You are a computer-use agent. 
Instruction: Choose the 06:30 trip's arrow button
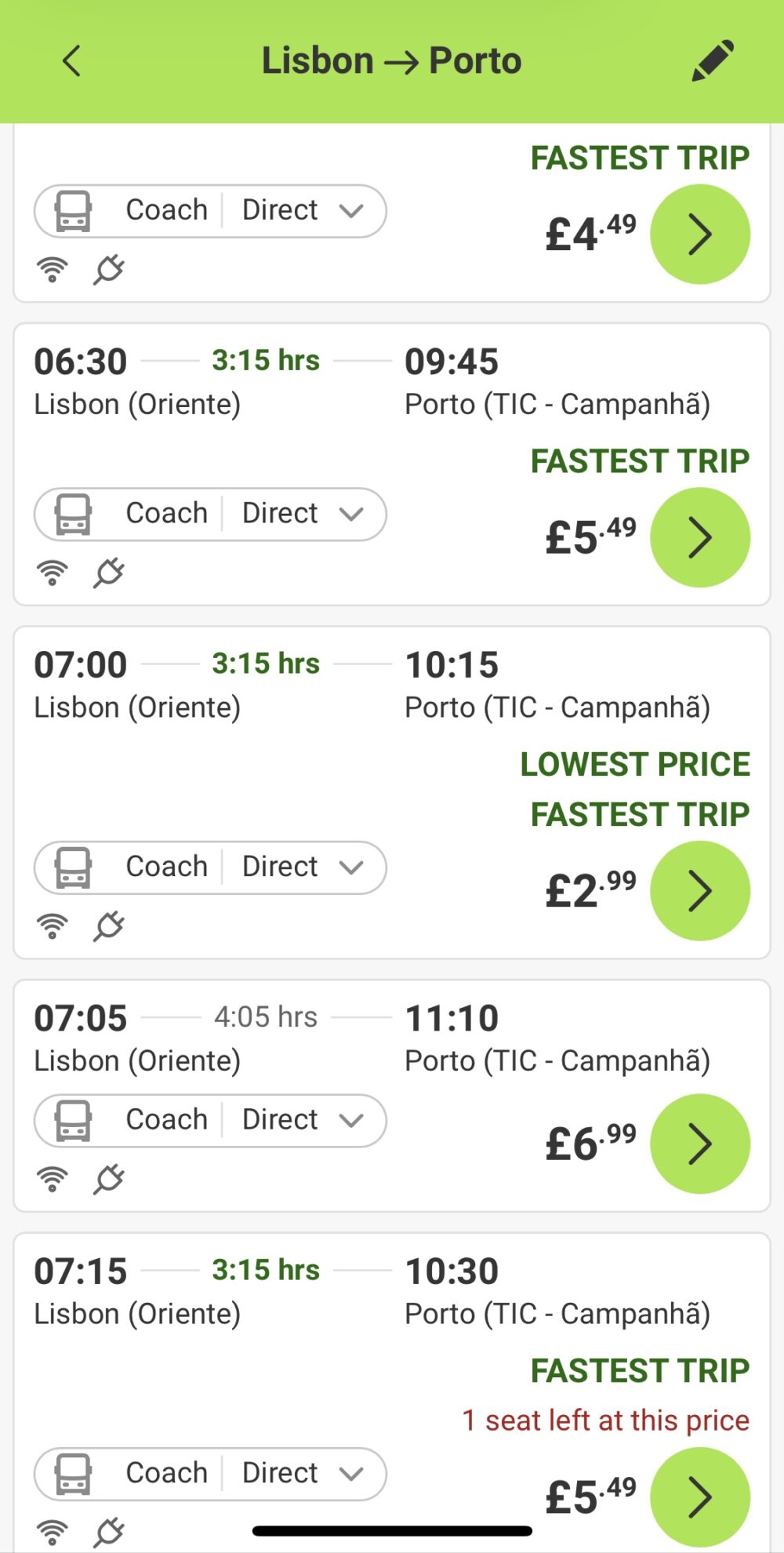(700, 537)
